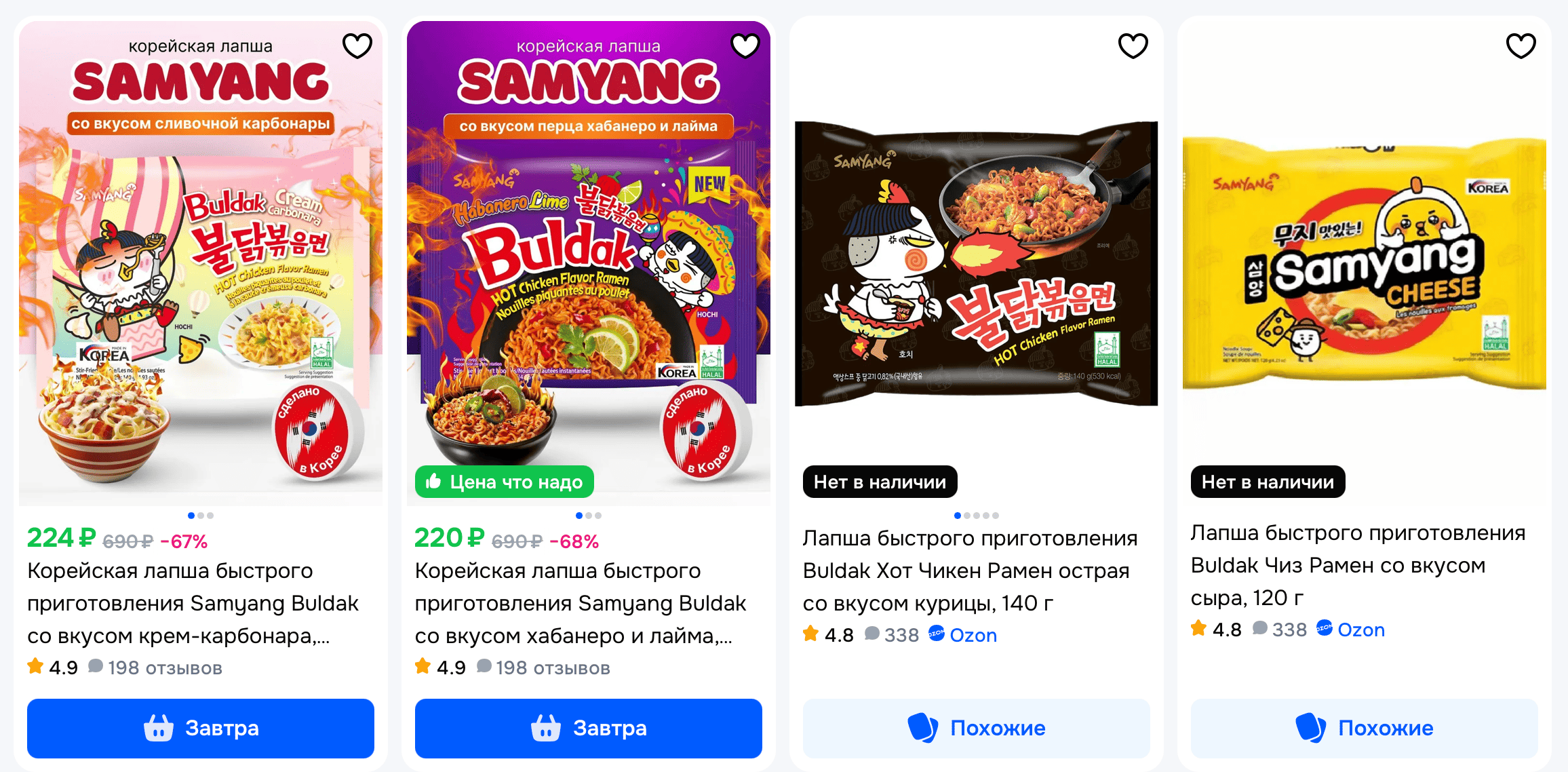Screen dimensions: 1568x772
Task: Add Buldak Hot Chicken Ramen to favorites
Action: click(x=1133, y=46)
